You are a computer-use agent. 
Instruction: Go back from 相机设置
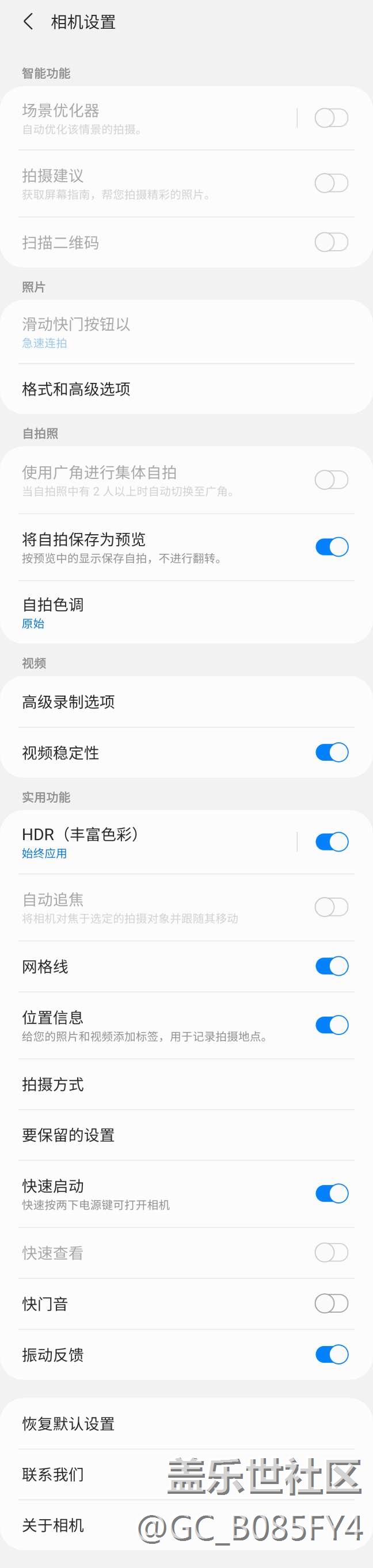point(28,22)
